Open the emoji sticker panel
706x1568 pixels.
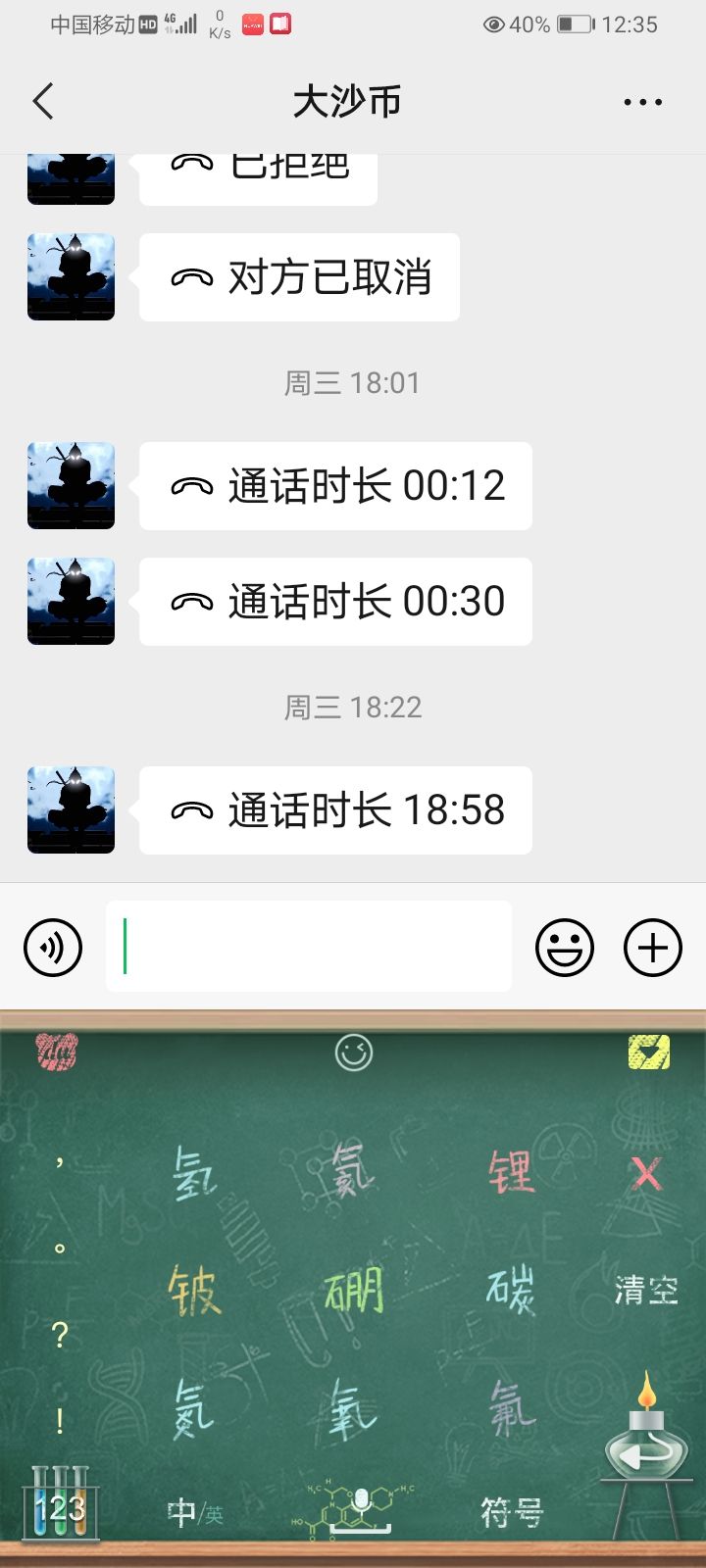click(565, 948)
